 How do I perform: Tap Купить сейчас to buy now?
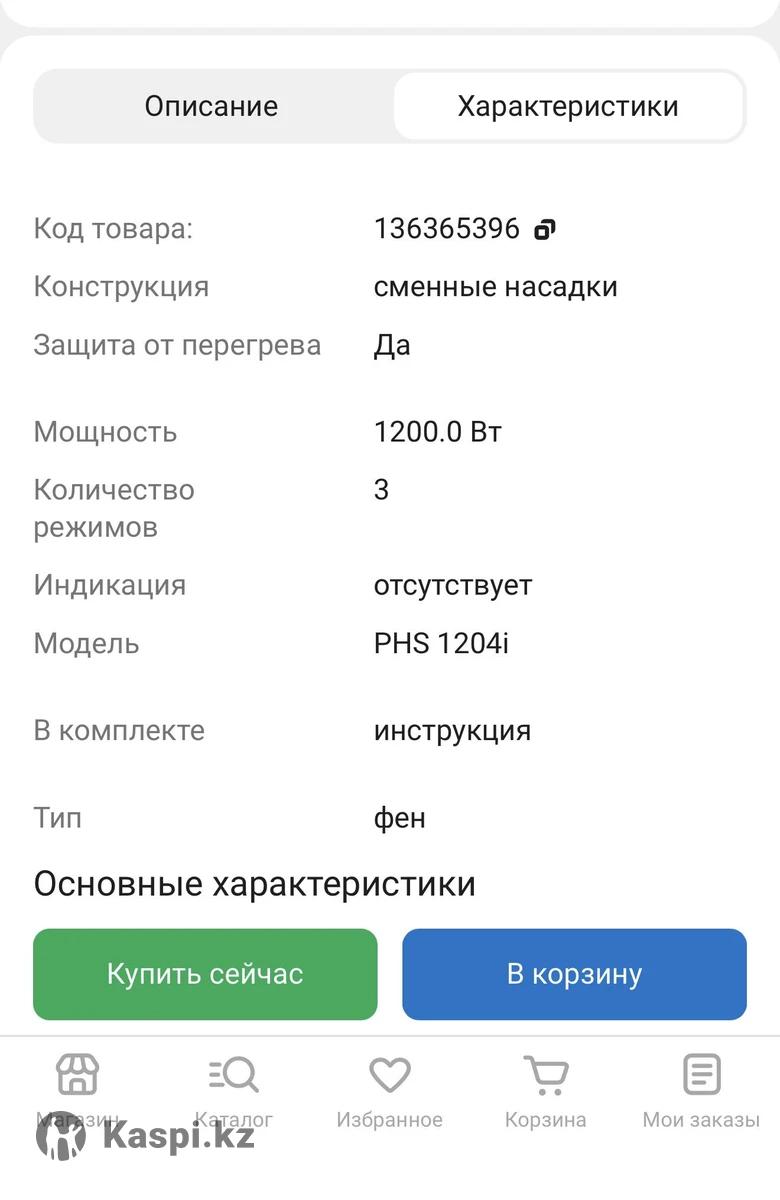[205, 974]
